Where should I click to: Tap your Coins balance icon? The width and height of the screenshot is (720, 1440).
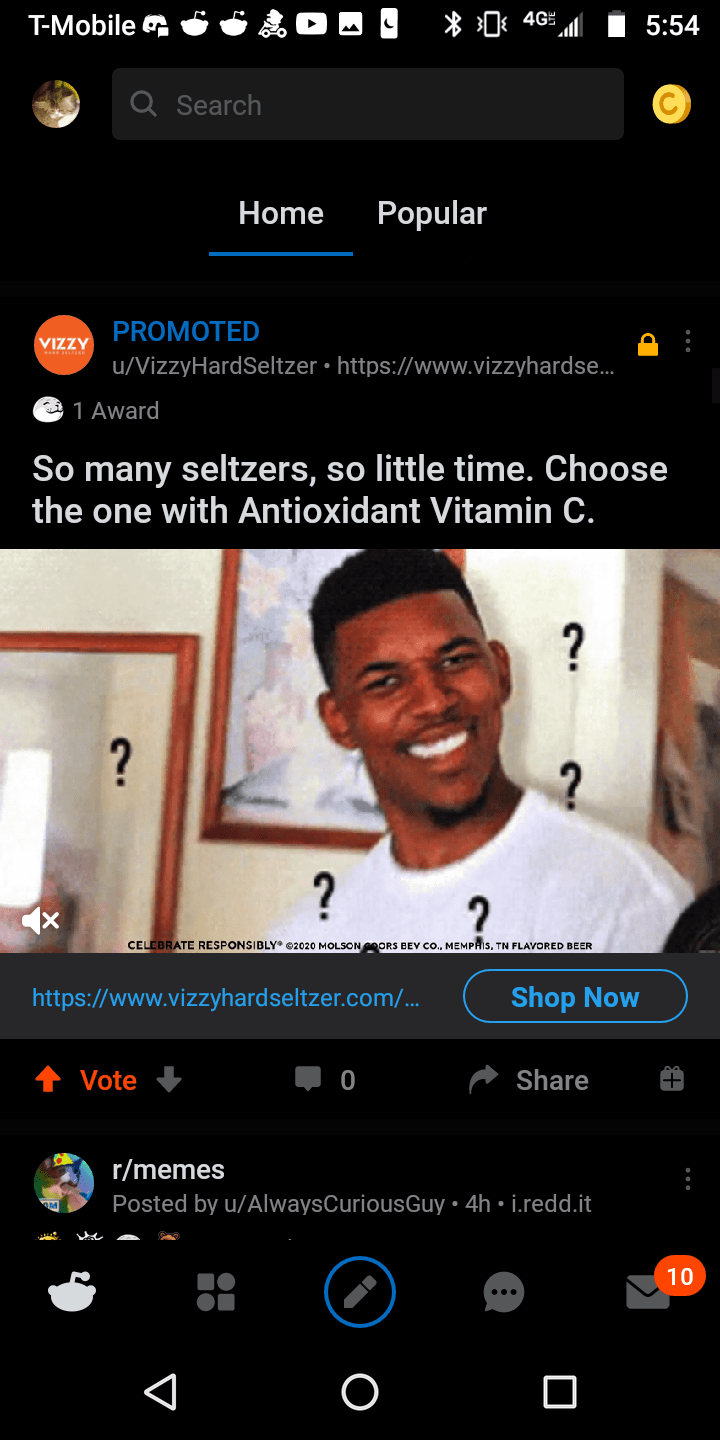point(671,103)
